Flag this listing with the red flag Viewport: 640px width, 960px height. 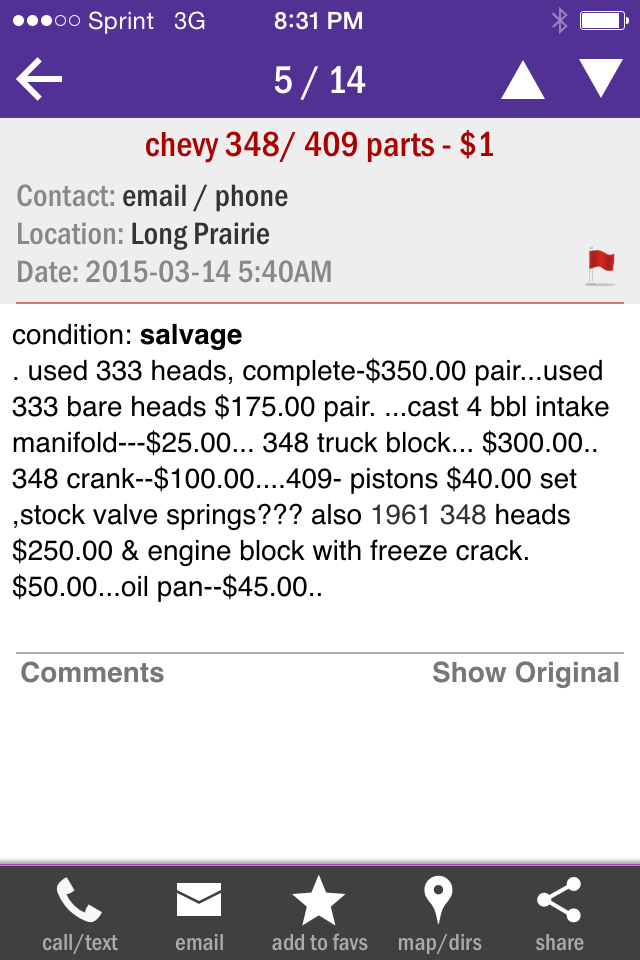point(601,266)
